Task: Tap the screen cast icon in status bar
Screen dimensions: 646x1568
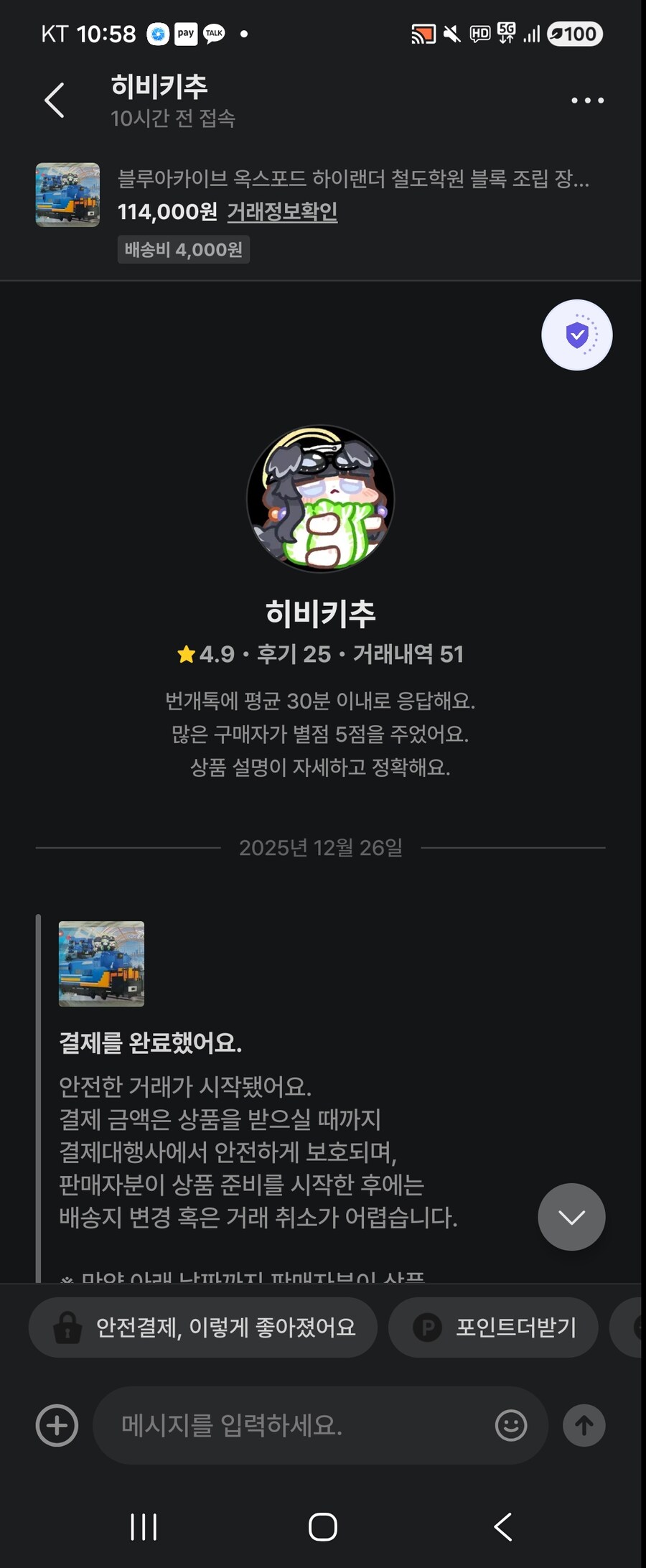Action: point(423,33)
